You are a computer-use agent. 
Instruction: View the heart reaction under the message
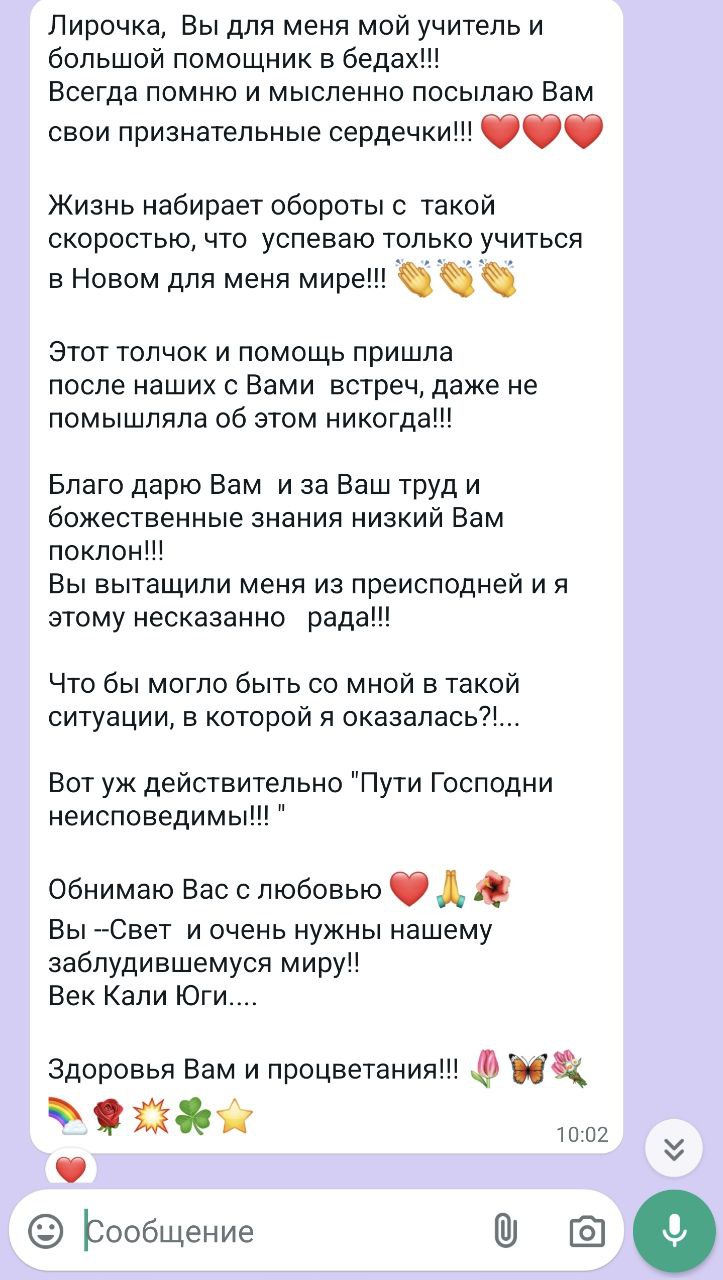click(x=70, y=1168)
